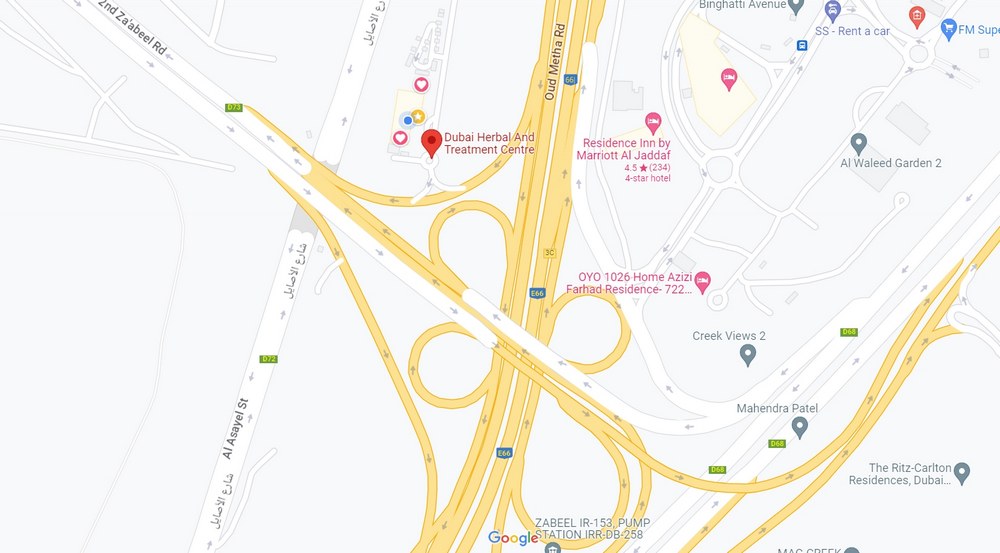This screenshot has width=1000, height=553.
Task: Select OYO 1026 Home Azizi Farhad Residence pin
Action: [x=703, y=280]
